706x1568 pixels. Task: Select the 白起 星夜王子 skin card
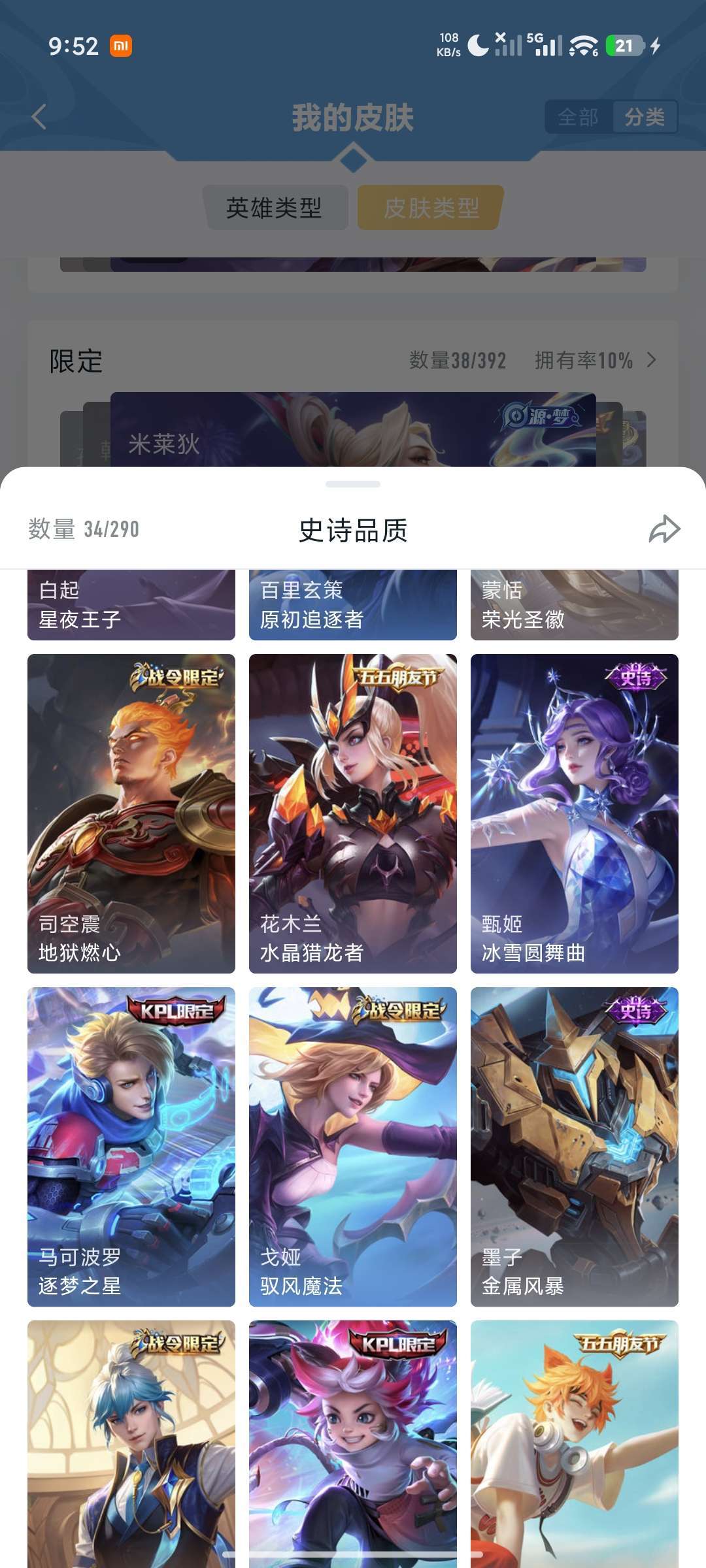click(x=131, y=604)
